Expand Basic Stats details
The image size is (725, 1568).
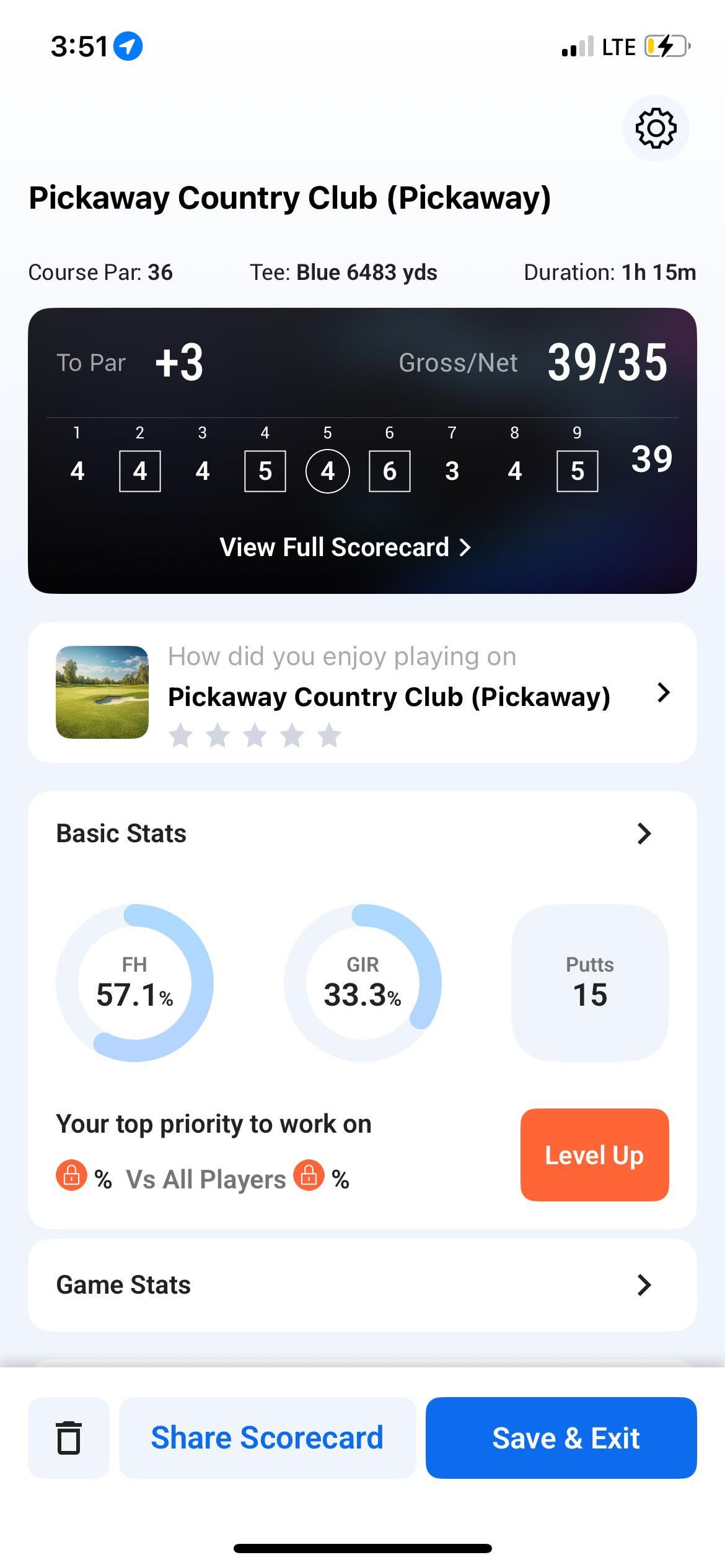click(644, 834)
